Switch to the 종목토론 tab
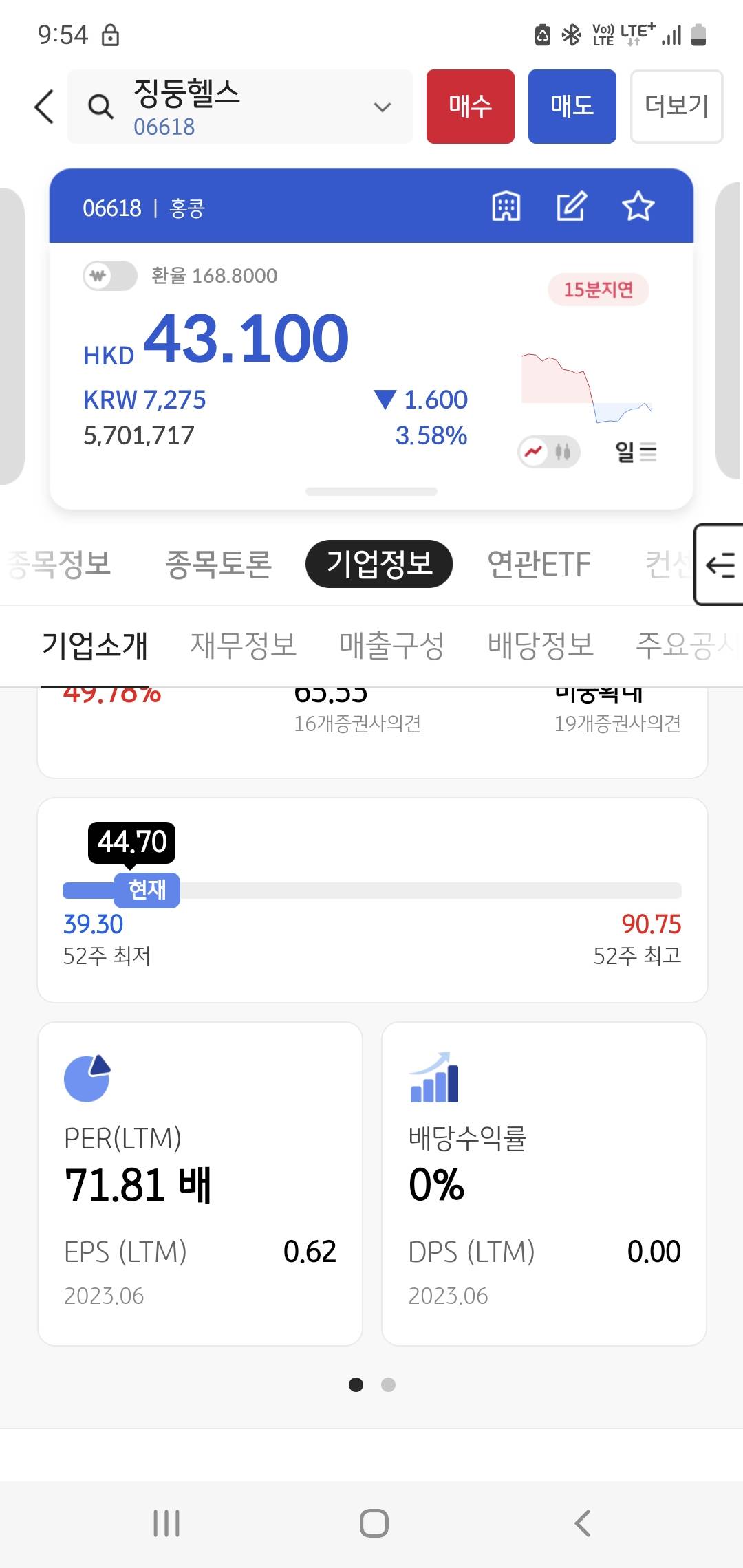The image size is (743, 1568). pos(218,564)
